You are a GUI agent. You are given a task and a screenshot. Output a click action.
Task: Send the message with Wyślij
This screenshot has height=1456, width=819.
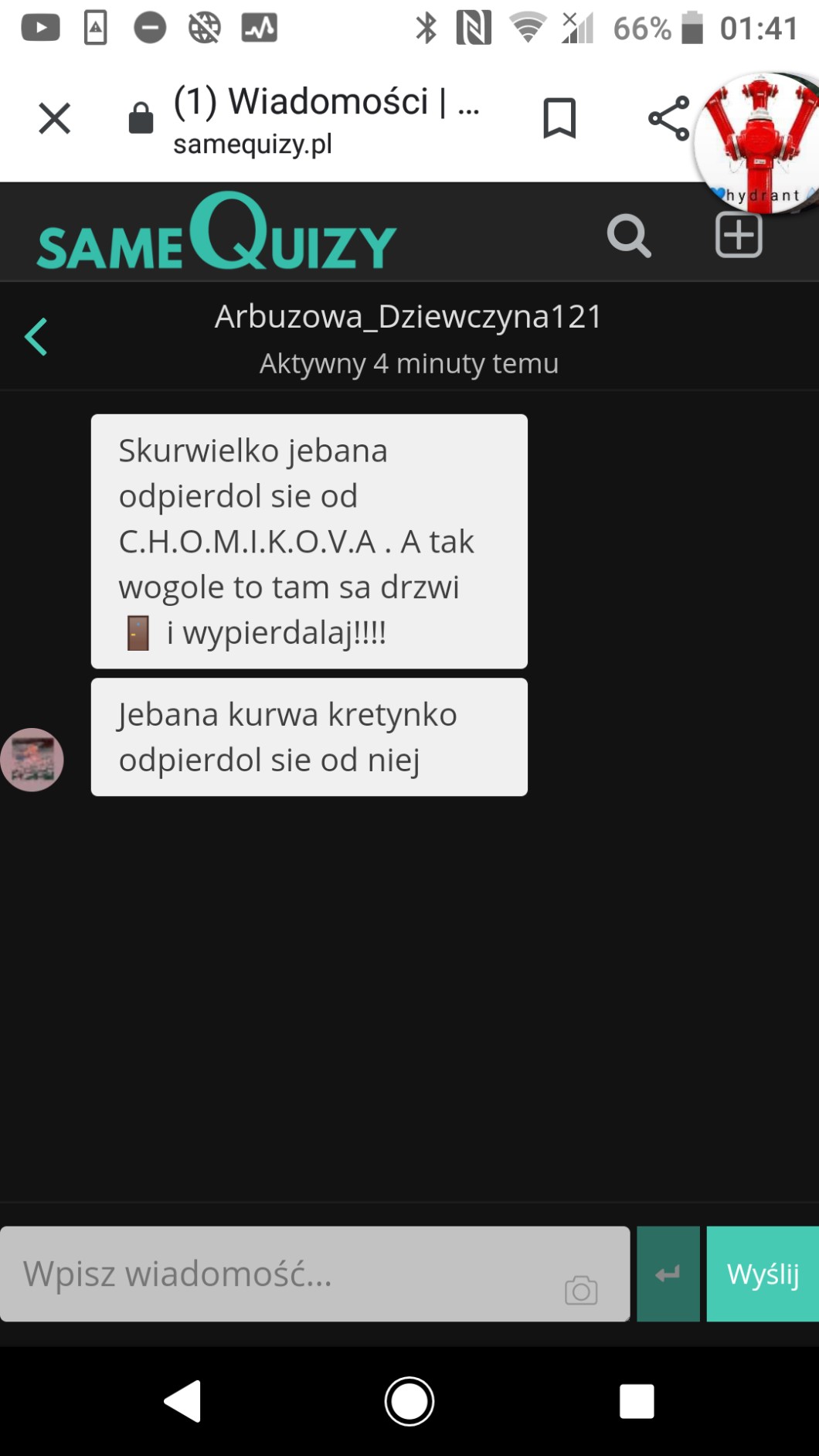tap(763, 1274)
